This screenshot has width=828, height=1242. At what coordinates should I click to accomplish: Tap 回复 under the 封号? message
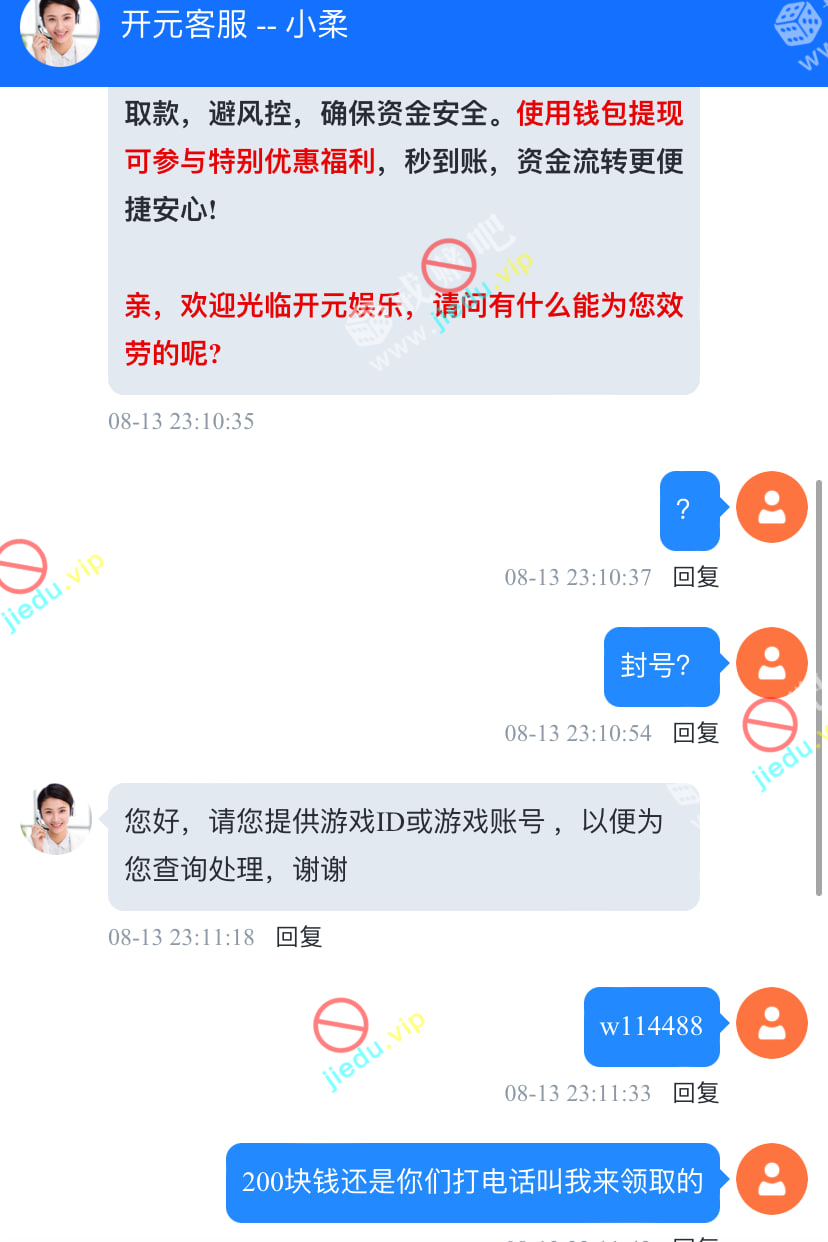point(696,733)
